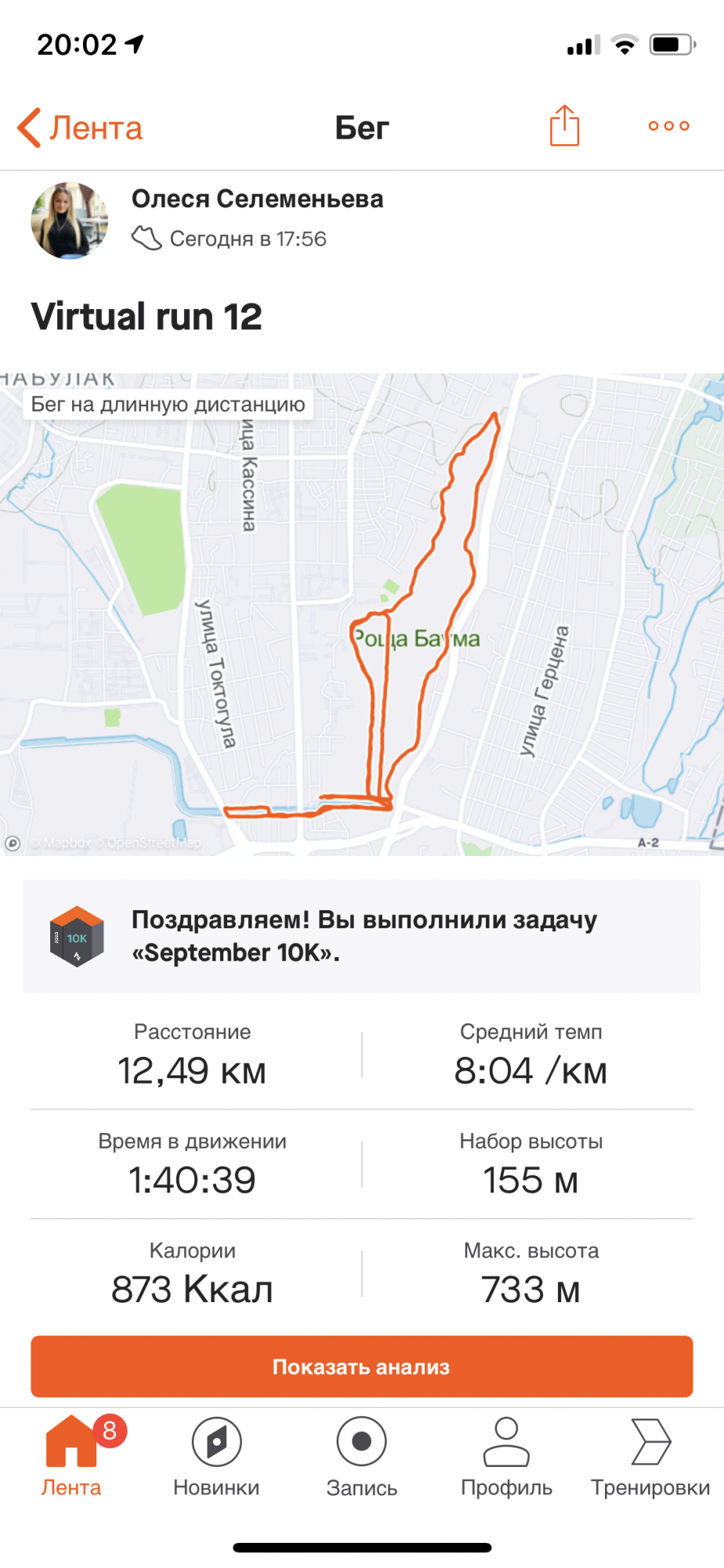Open the three-dot overflow menu
This screenshot has height=1568, width=724.
(668, 125)
